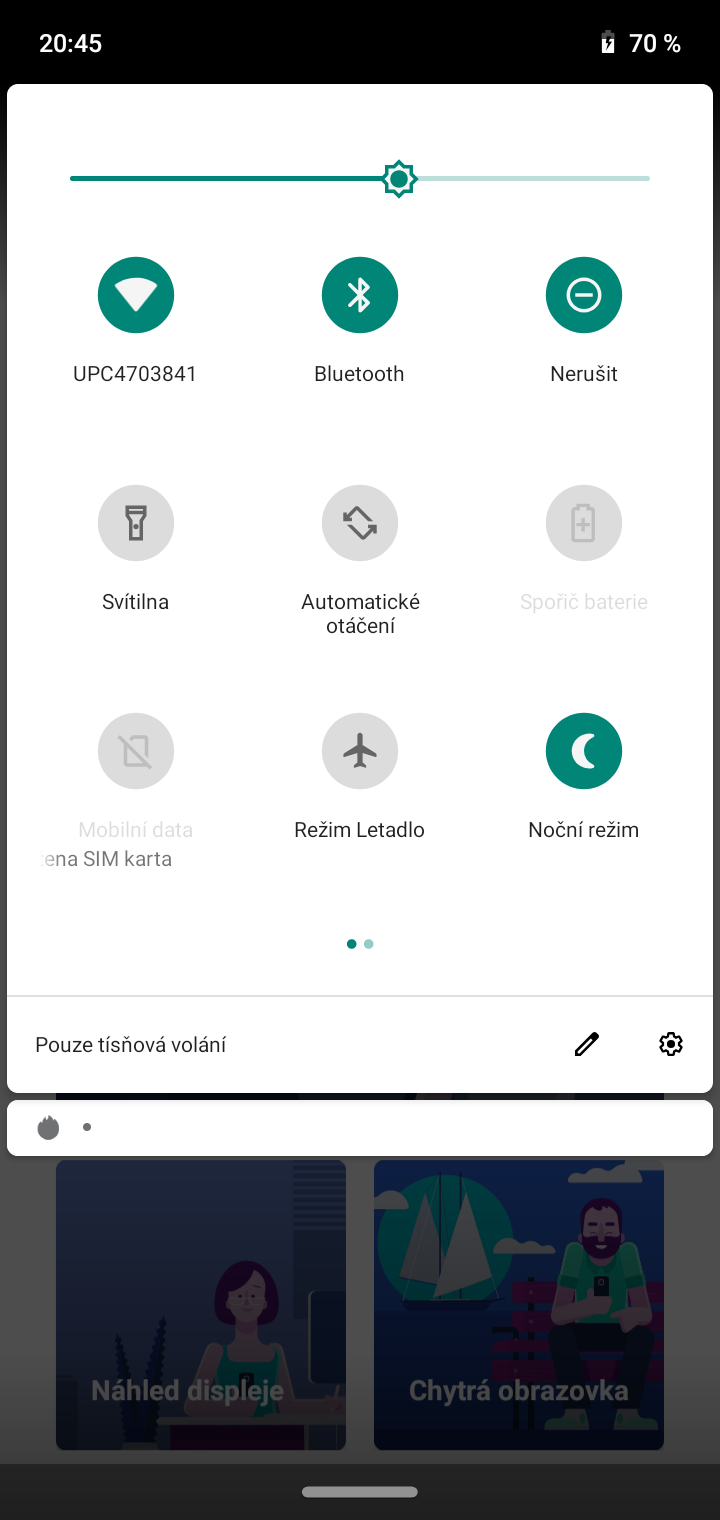
Task: Enable automatic rotation (Automatické otáčení)
Action: point(359,522)
